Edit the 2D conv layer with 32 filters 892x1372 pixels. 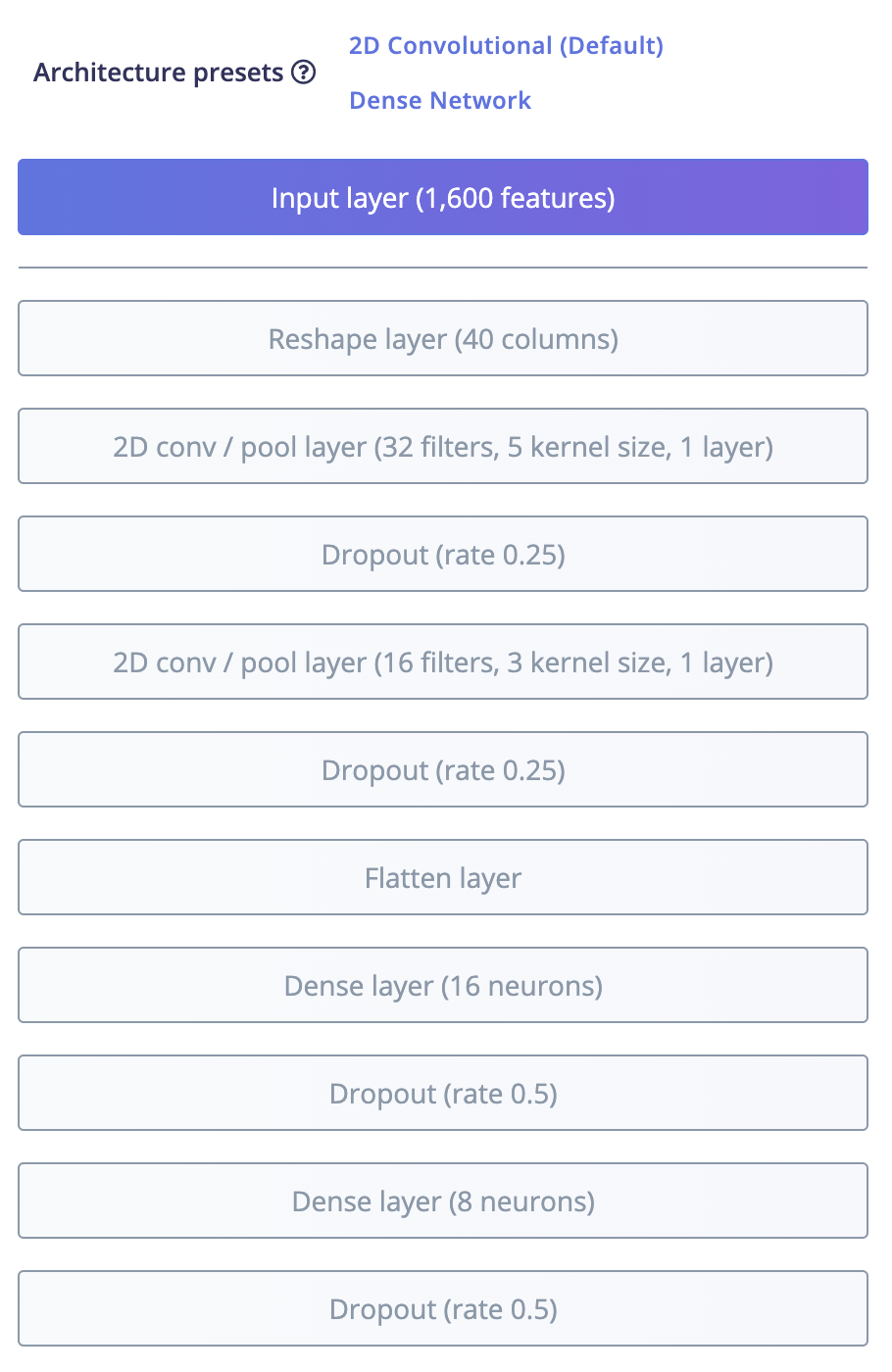tap(443, 447)
